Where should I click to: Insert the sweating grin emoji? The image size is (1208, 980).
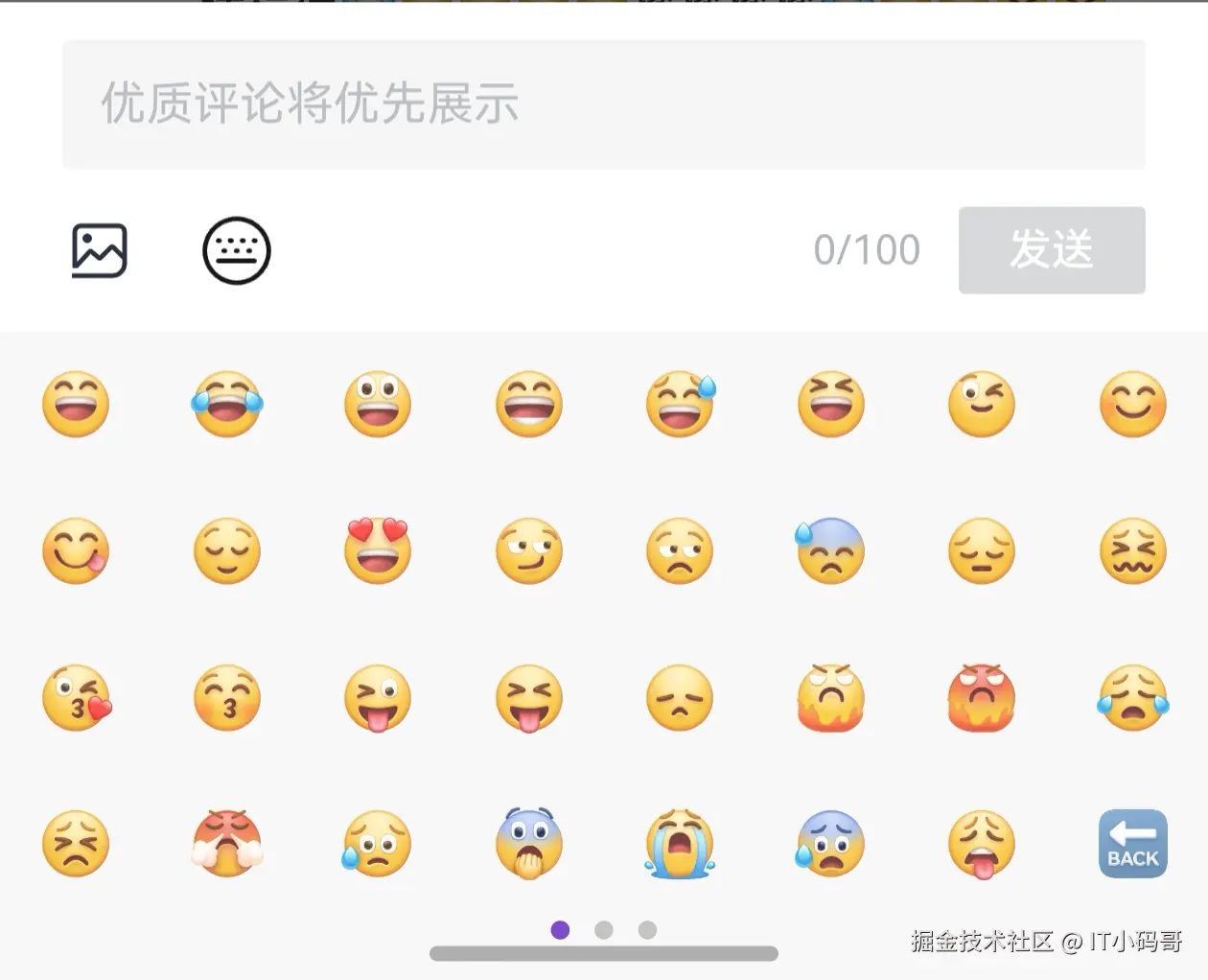pyautogui.click(x=680, y=404)
